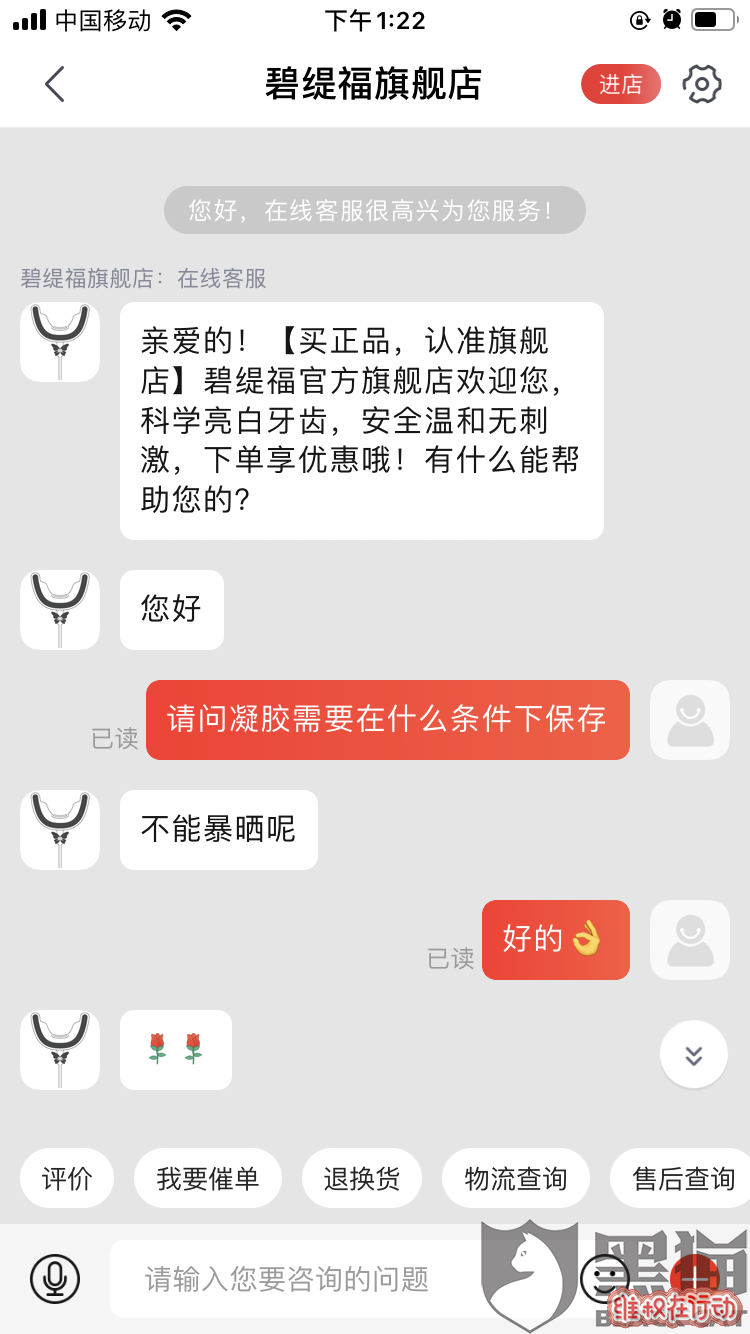Select the 评价 quick chip

(68, 1179)
